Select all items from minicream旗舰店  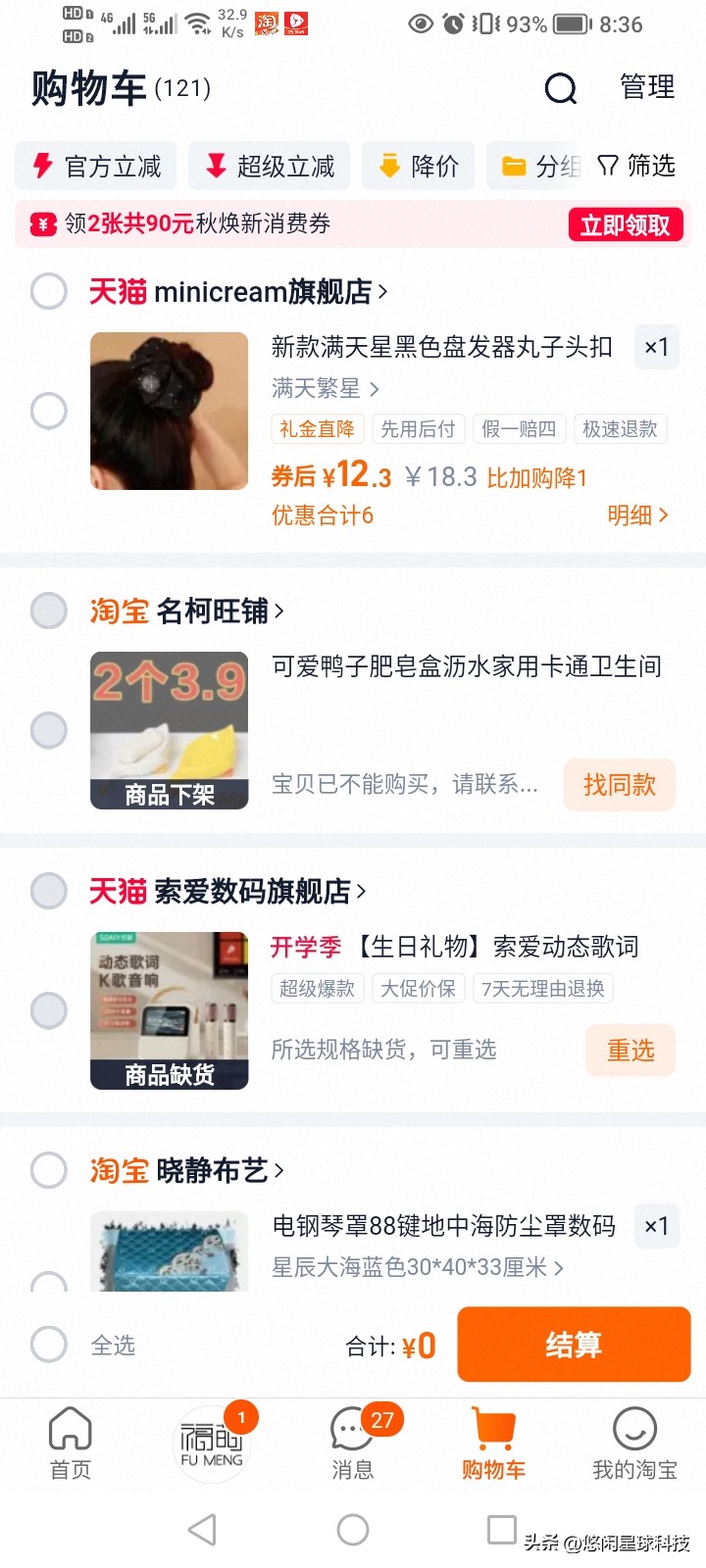(x=49, y=291)
